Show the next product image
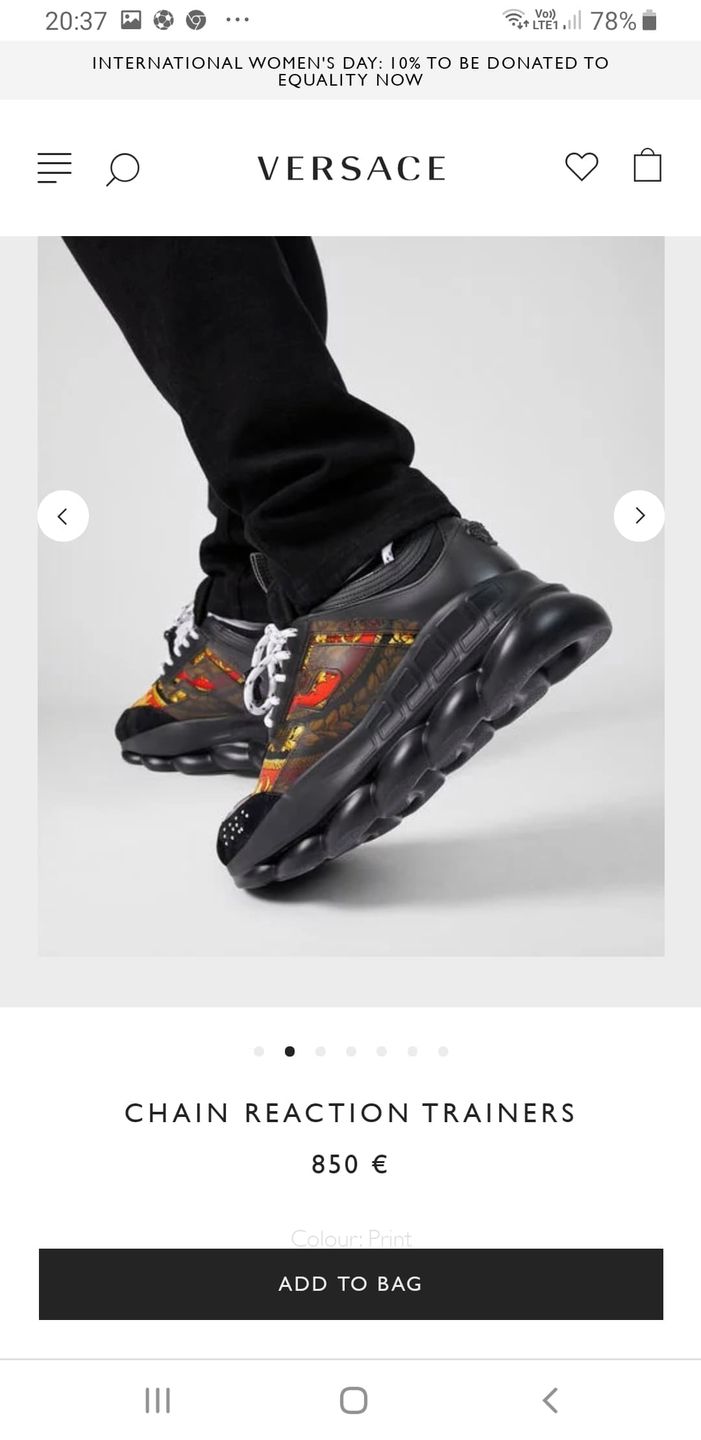This screenshot has width=701, height=1440. (638, 516)
